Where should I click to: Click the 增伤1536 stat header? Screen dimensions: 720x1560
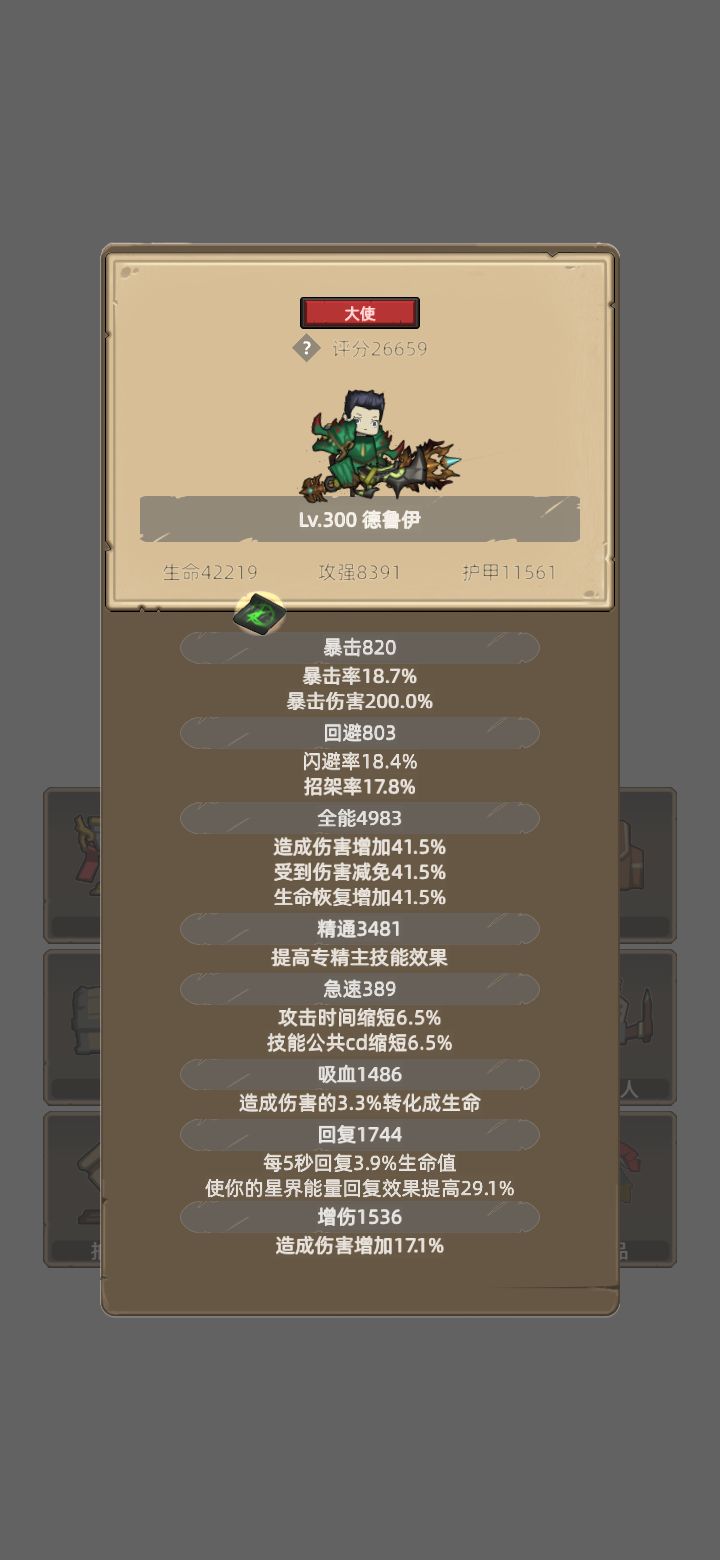[359, 1218]
